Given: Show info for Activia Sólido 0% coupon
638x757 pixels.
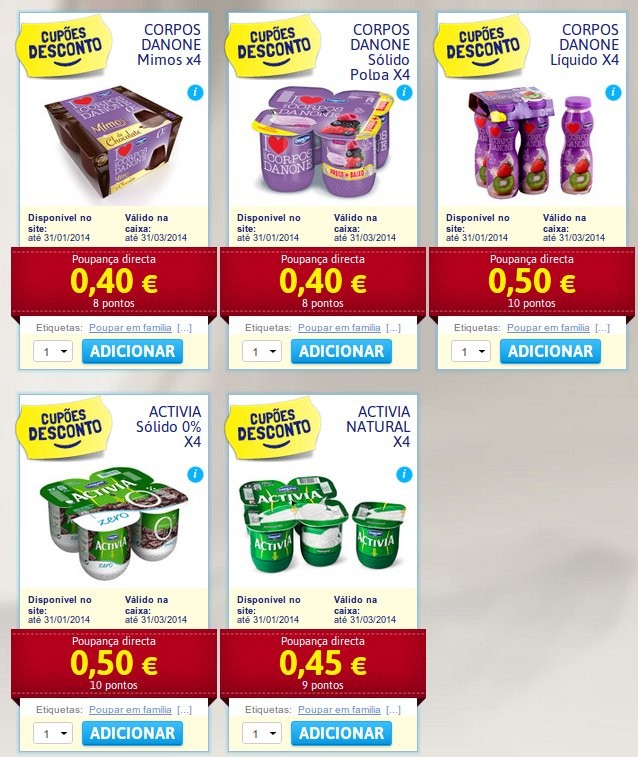Looking at the screenshot, I should coord(195,474).
